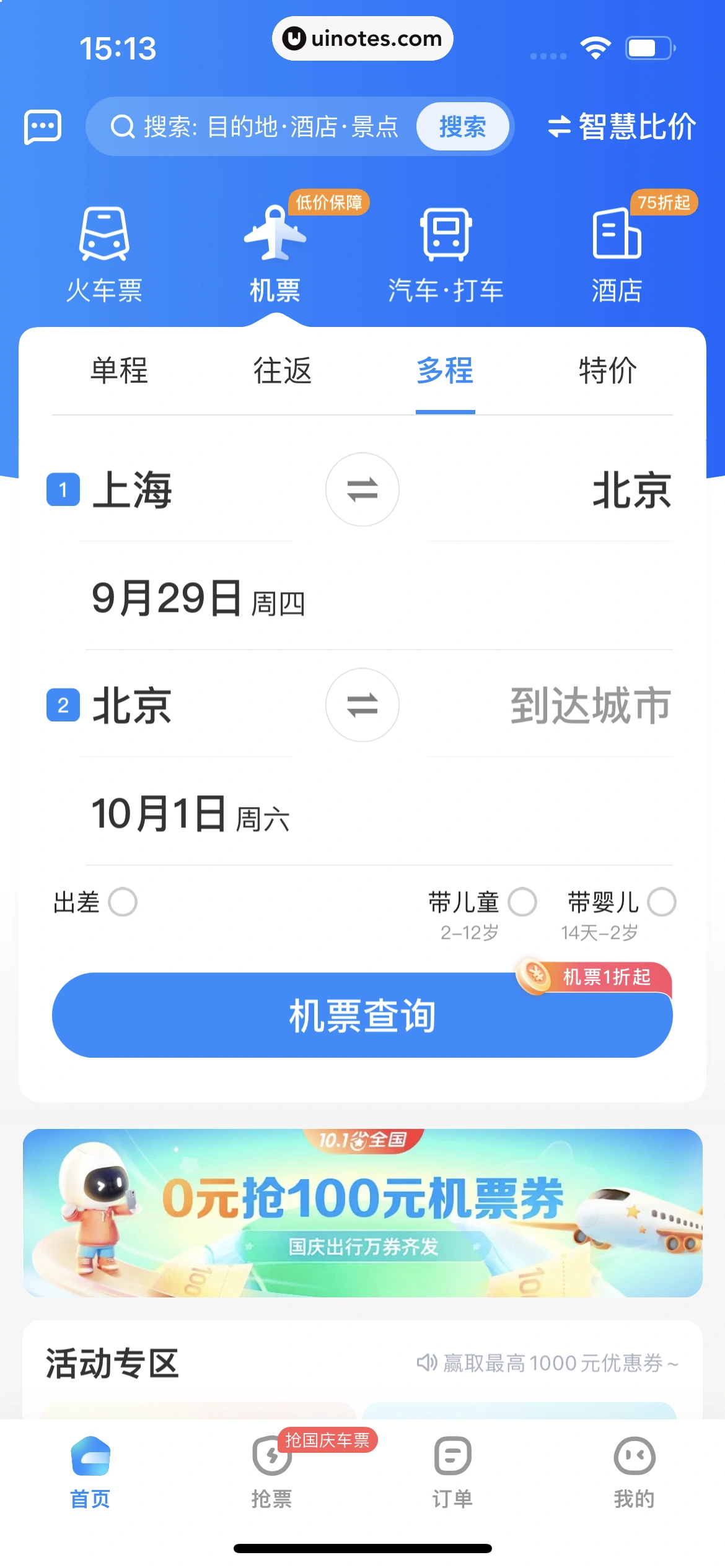
Task: Select the 往返 round-trip tab
Action: tap(282, 371)
